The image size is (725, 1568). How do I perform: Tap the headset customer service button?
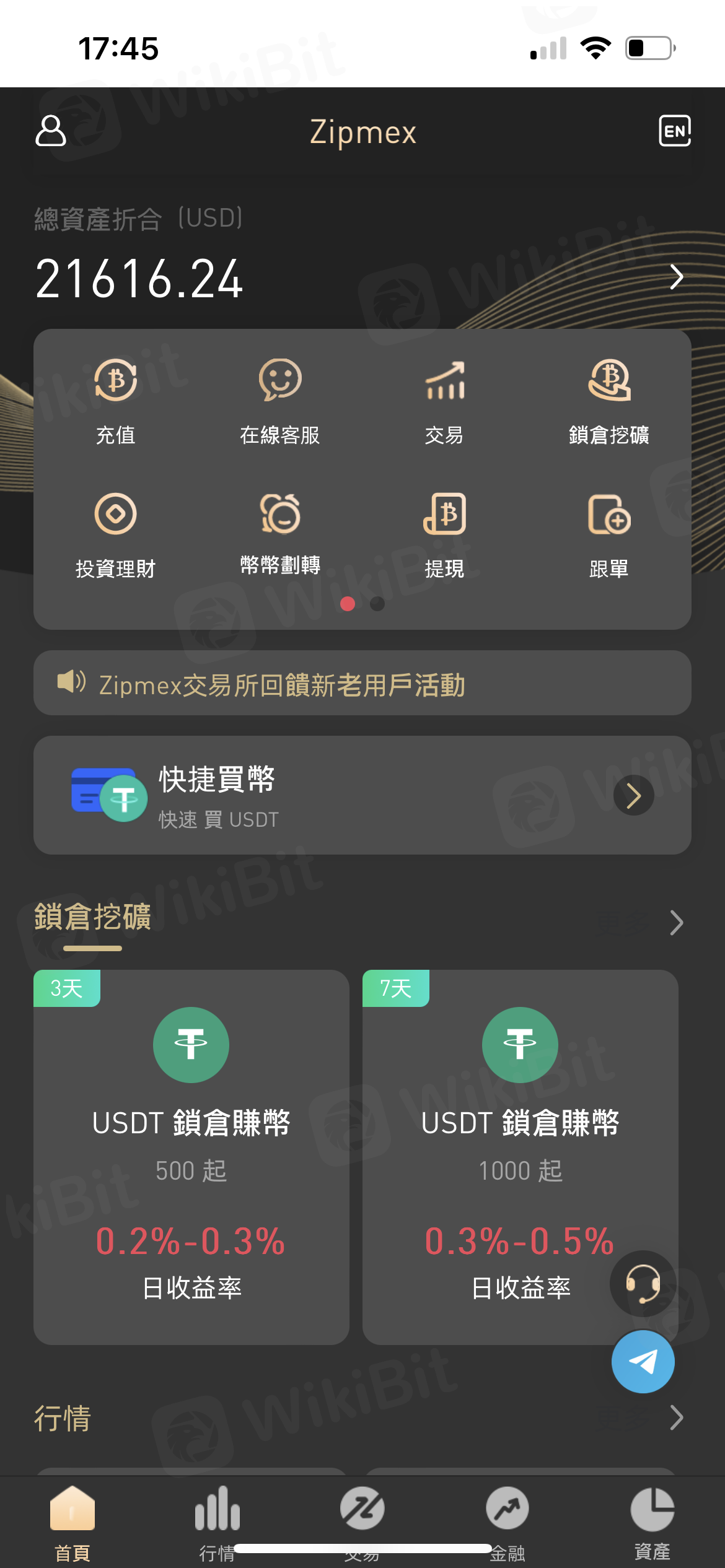click(642, 1284)
